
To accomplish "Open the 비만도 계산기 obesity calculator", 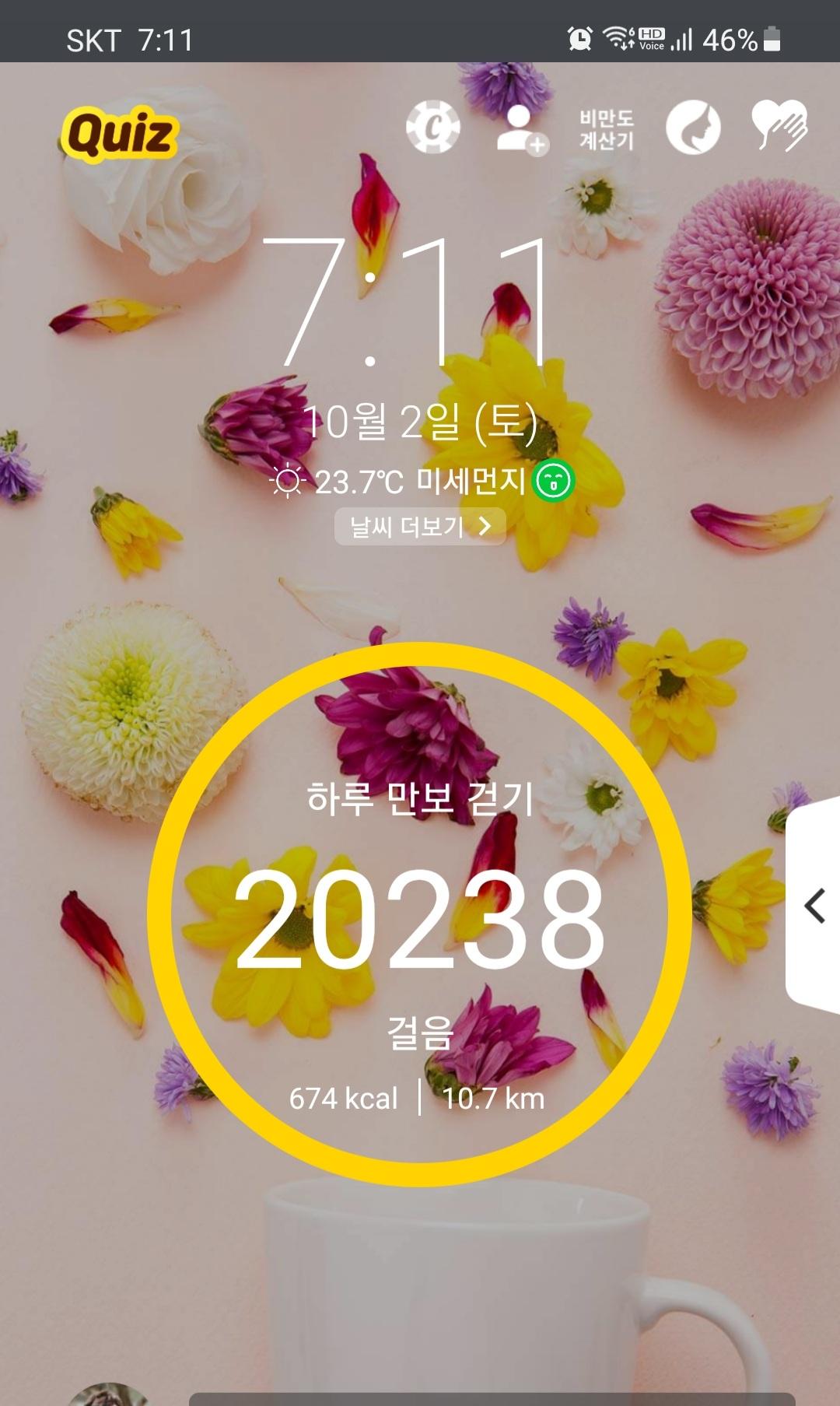I will (607, 129).
